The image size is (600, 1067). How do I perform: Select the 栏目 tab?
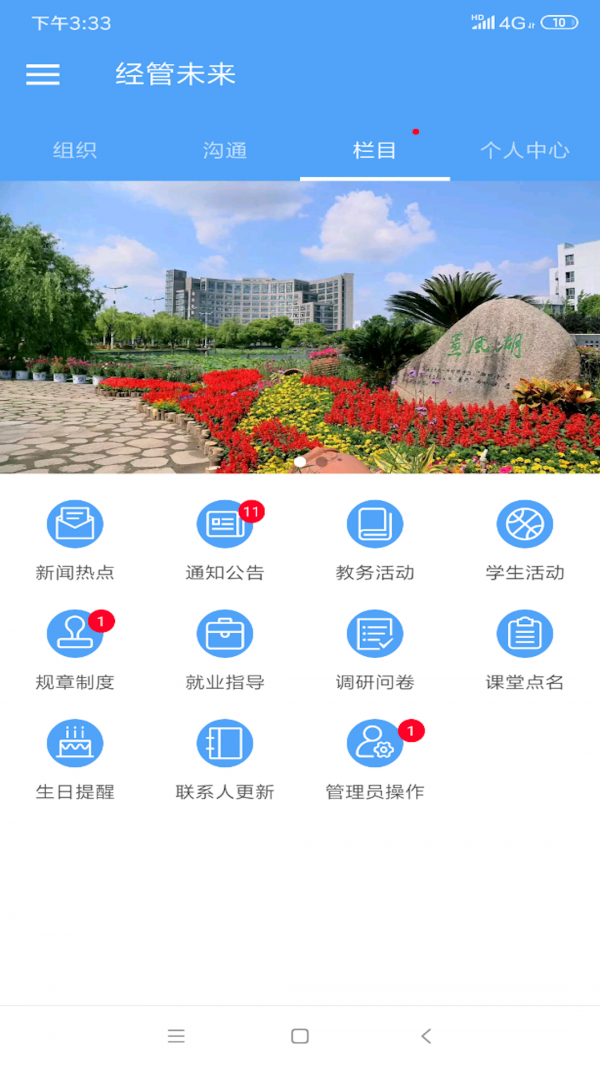click(x=375, y=151)
